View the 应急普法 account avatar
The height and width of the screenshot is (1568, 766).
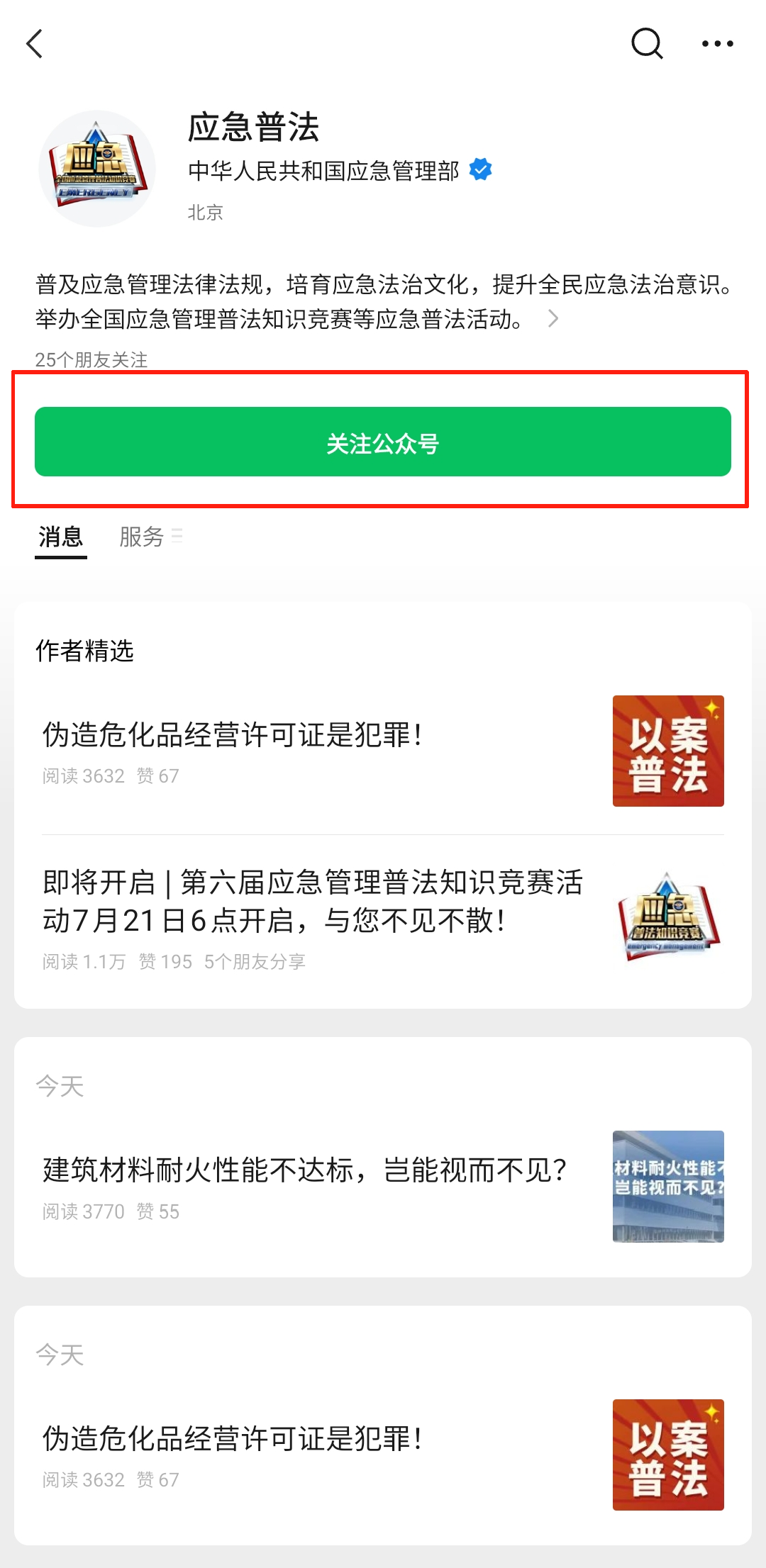pos(97,169)
